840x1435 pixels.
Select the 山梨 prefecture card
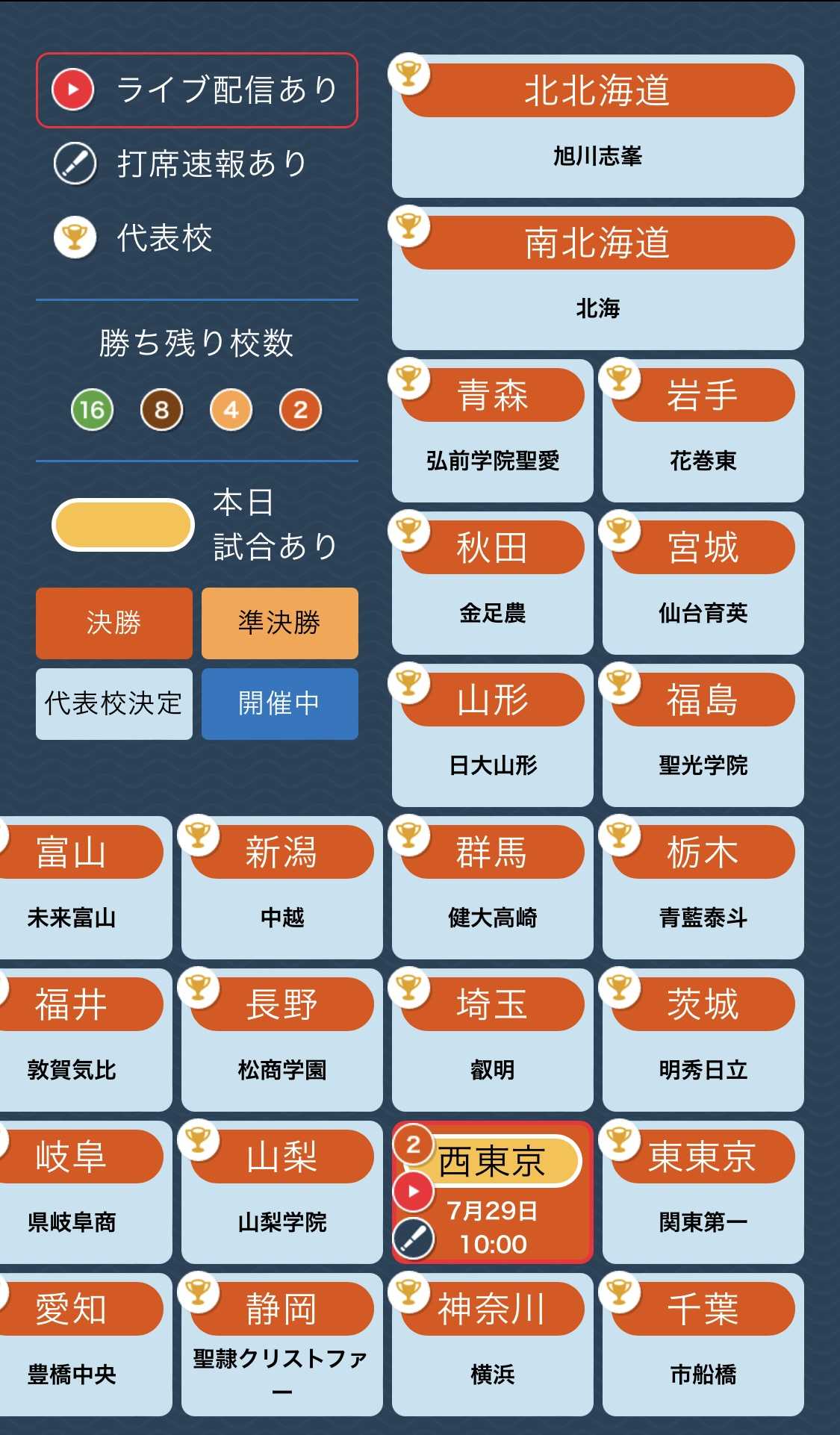282,1192
